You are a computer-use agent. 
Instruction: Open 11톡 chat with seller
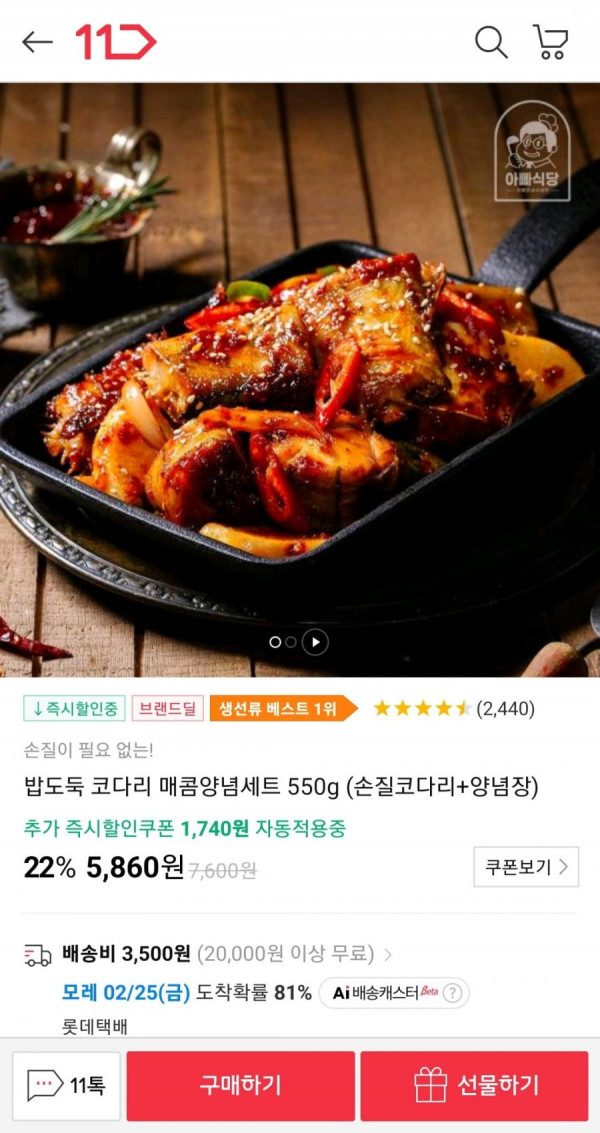tap(67, 1085)
